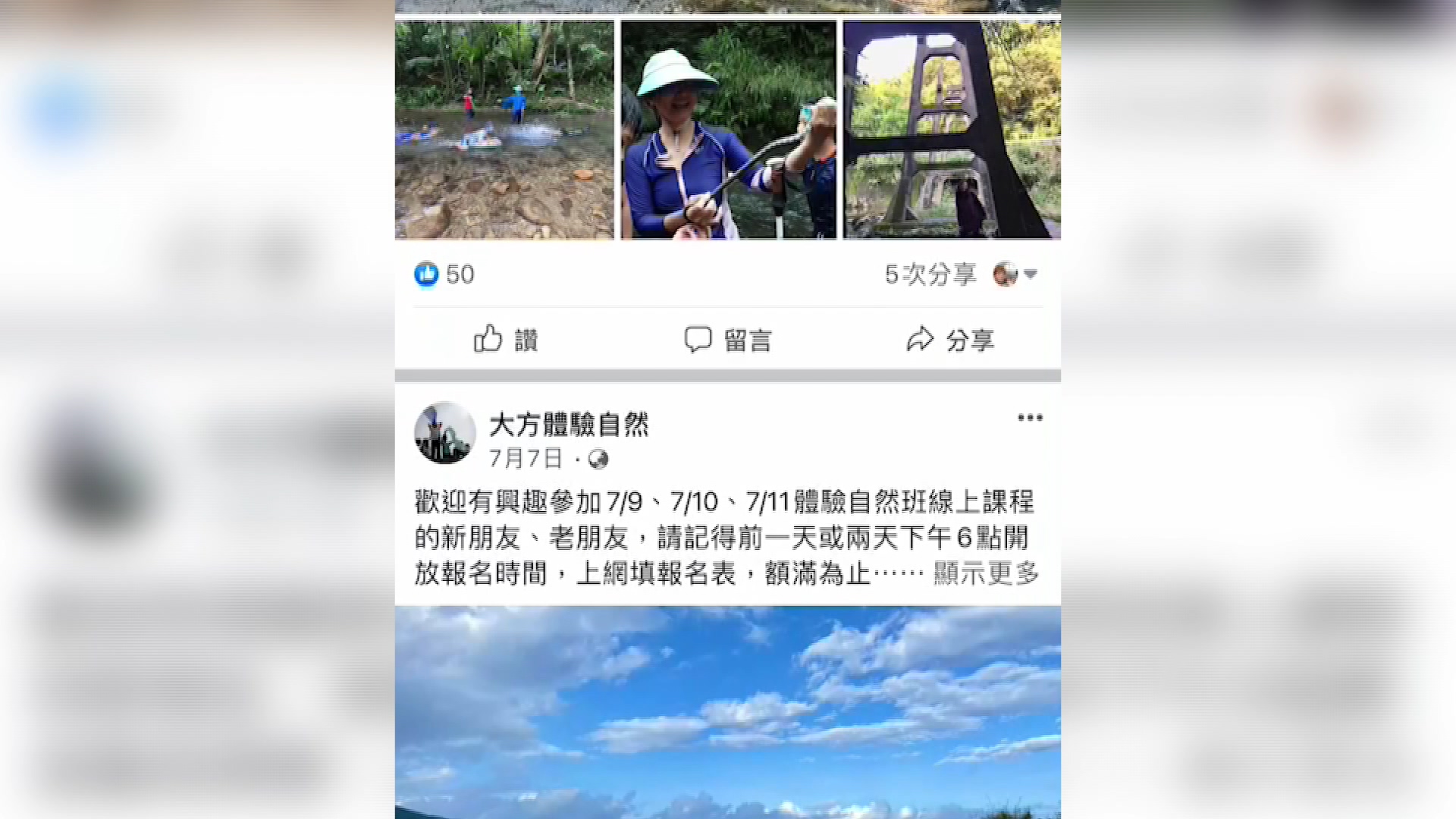Open overflow menu on 大方體驗自然 post
The image size is (1456, 819).
[1030, 418]
